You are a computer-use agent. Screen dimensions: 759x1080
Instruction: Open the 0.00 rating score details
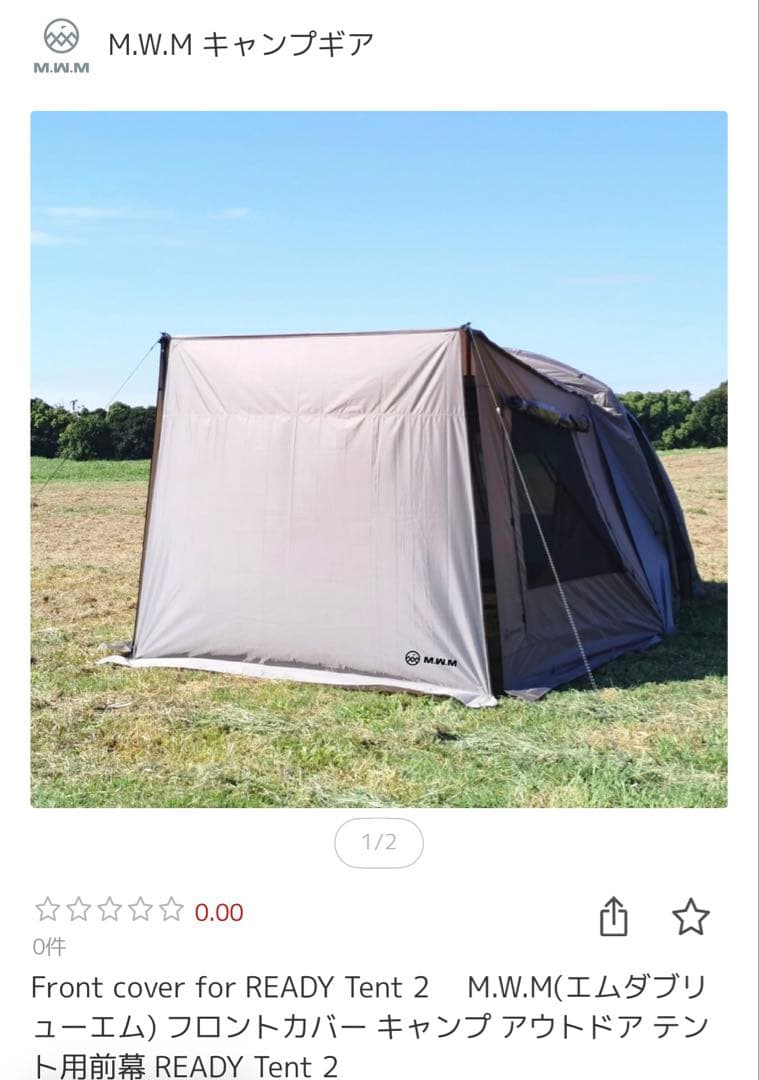pyautogui.click(x=218, y=911)
